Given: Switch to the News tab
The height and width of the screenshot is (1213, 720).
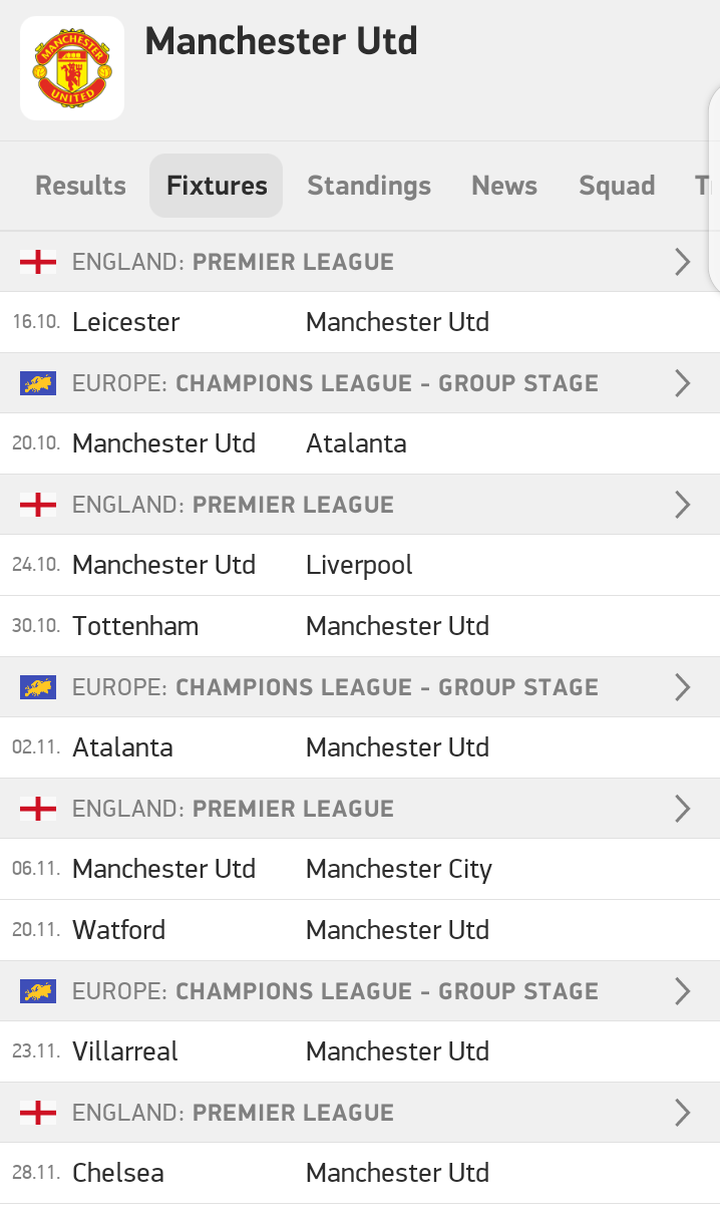Looking at the screenshot, I should tap(504, 186).
